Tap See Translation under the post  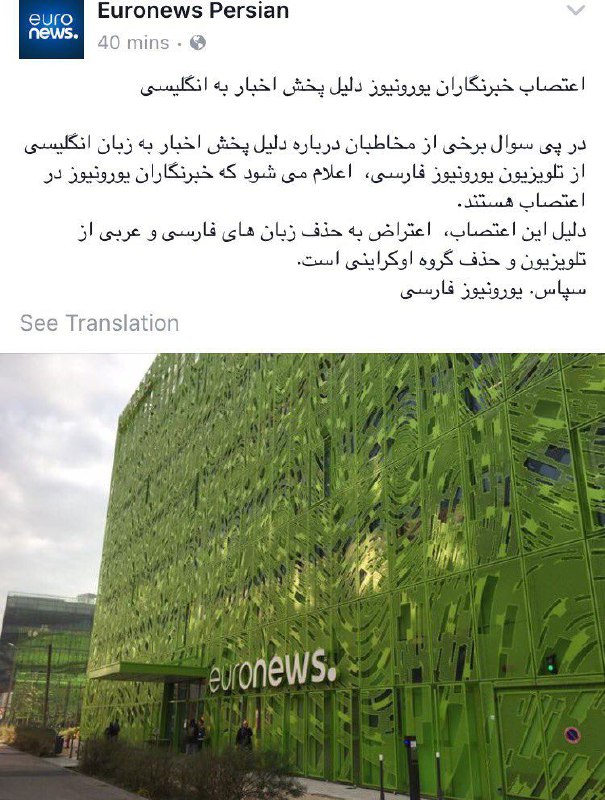pyautogui.click(x=100, y=323)
